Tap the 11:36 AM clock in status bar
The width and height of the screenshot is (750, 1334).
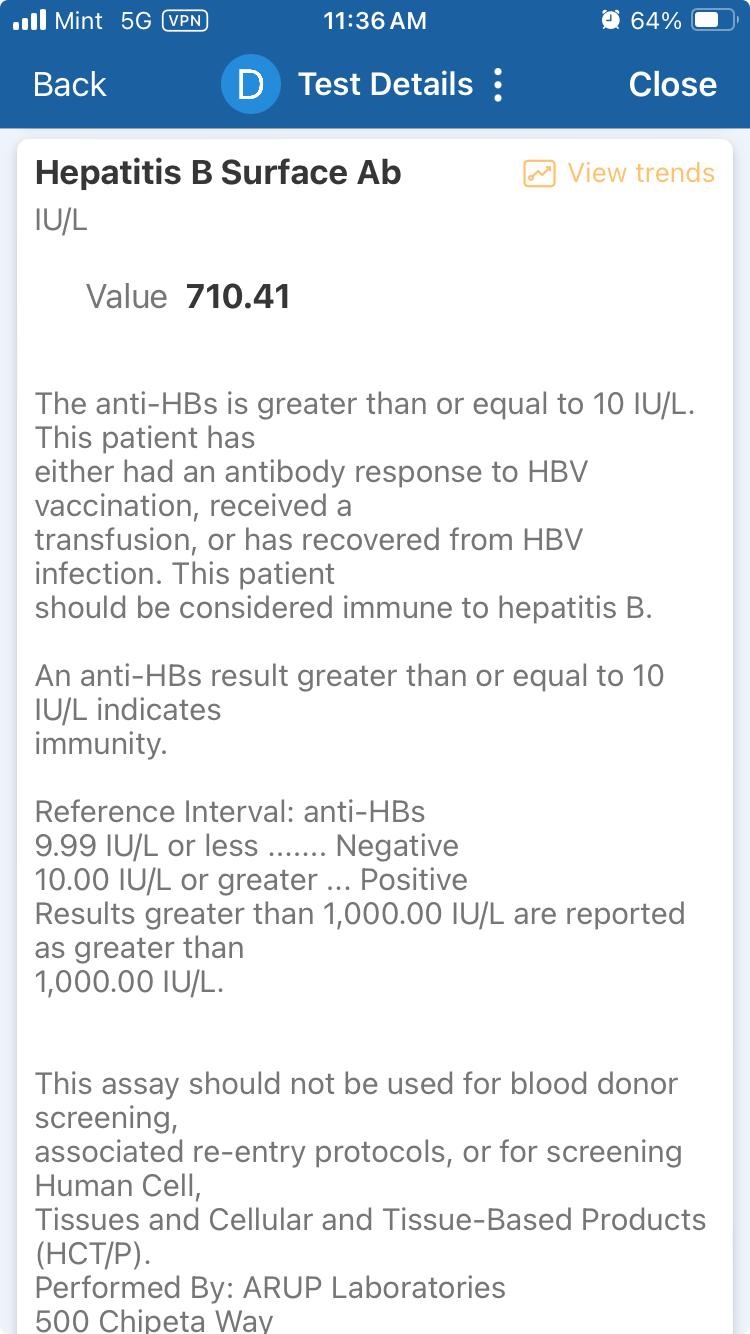(x=375, y=17)
